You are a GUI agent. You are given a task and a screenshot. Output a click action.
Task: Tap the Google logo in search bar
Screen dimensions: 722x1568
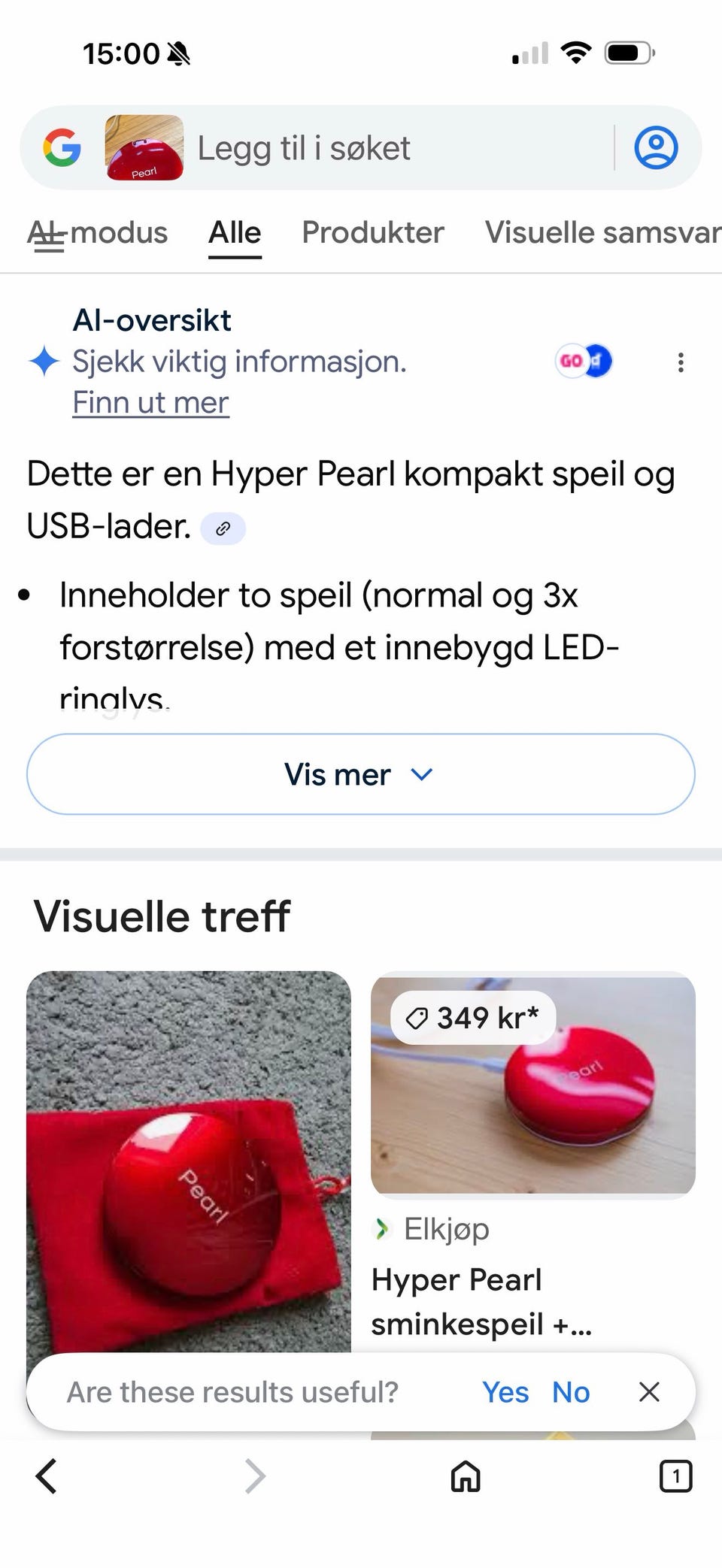[62, 147]
